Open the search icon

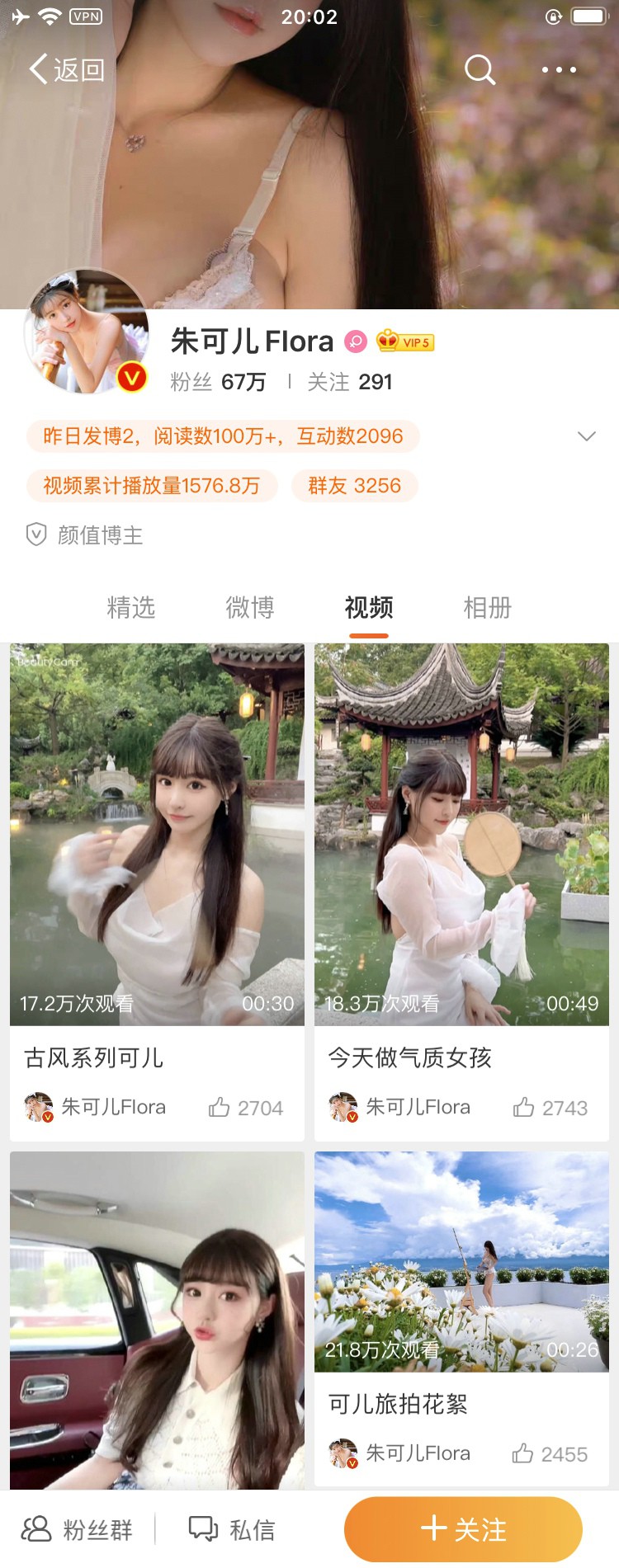point(480,70)
